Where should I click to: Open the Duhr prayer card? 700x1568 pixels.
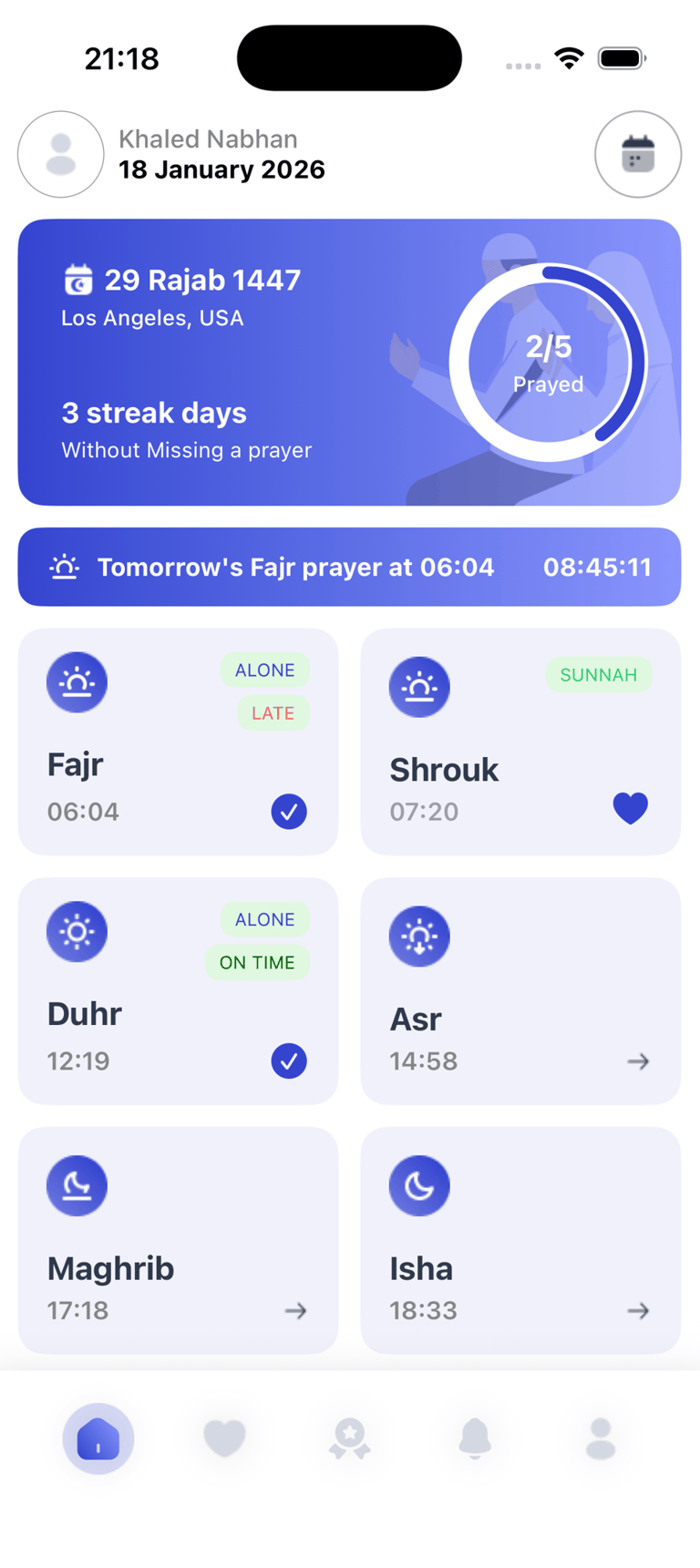(178, 990)
